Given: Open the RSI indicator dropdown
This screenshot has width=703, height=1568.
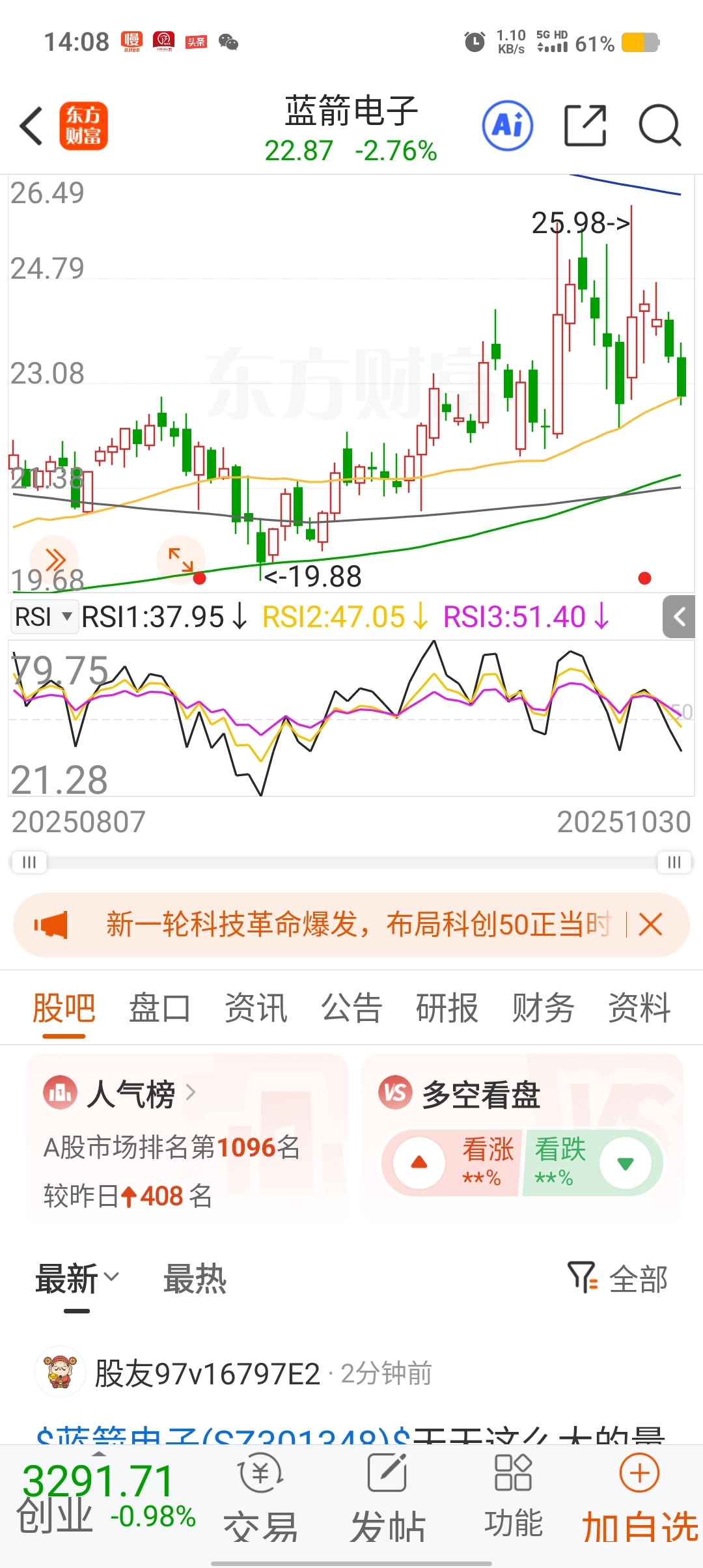Looking at the screenshot, I should coord(44,617).
